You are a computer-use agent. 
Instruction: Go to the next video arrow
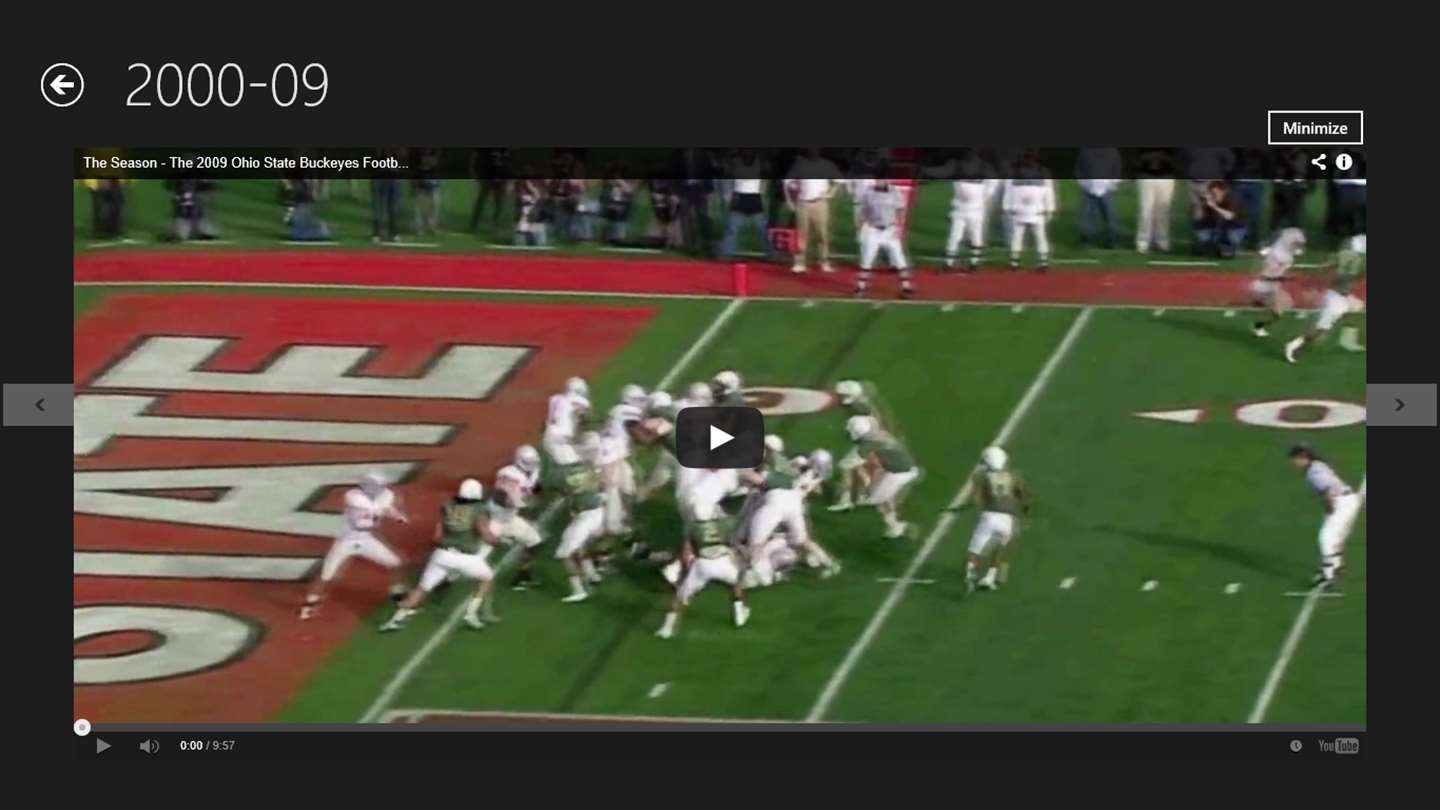[x=1400, y=405]
